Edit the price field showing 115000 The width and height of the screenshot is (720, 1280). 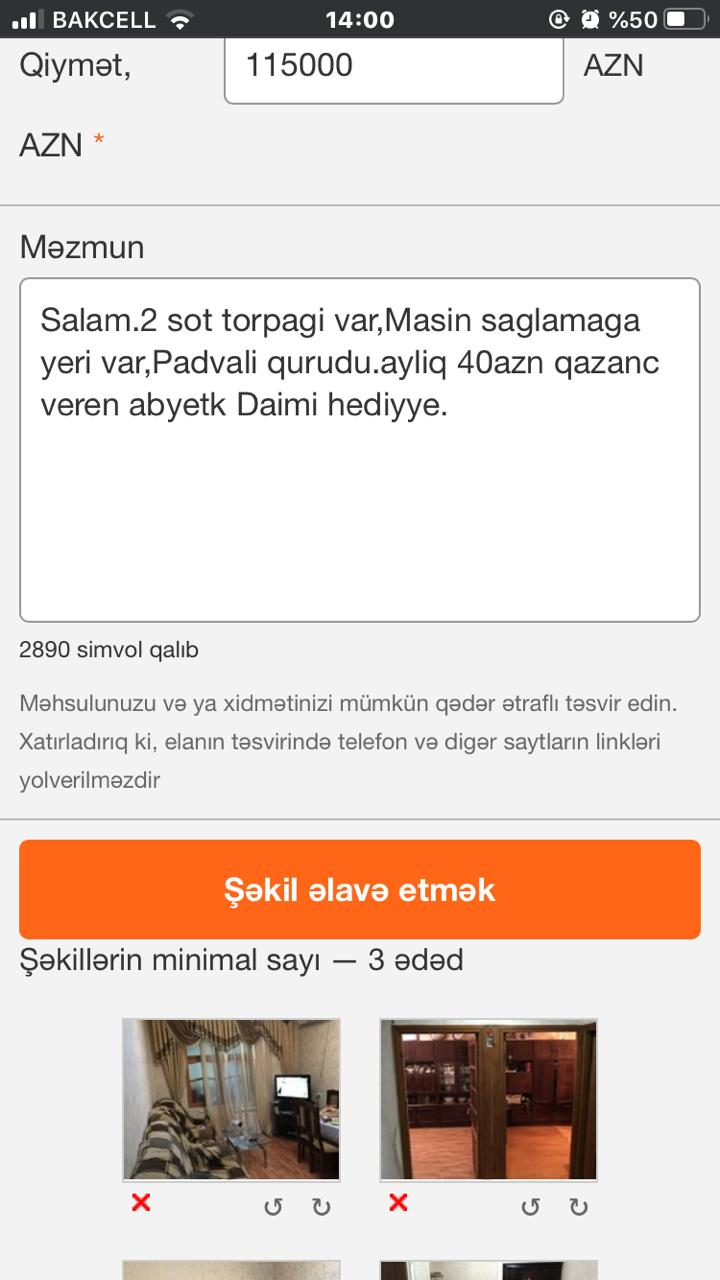pyautogui.click(x=394, y=68)
